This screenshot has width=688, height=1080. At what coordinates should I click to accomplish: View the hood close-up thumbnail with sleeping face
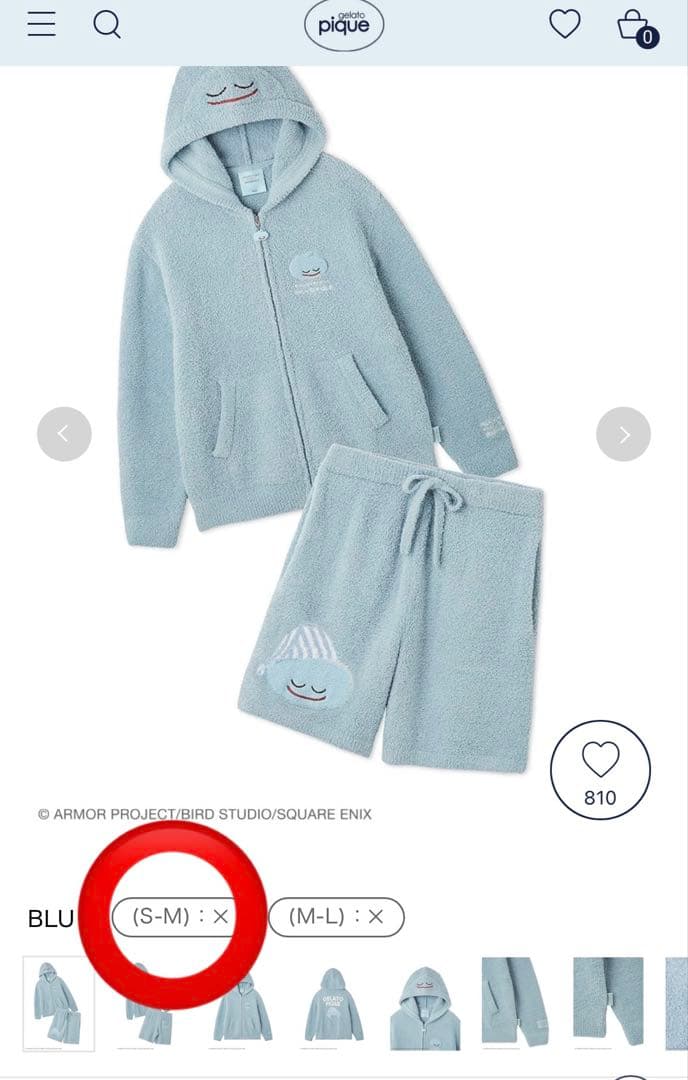tap(425, 1003)
